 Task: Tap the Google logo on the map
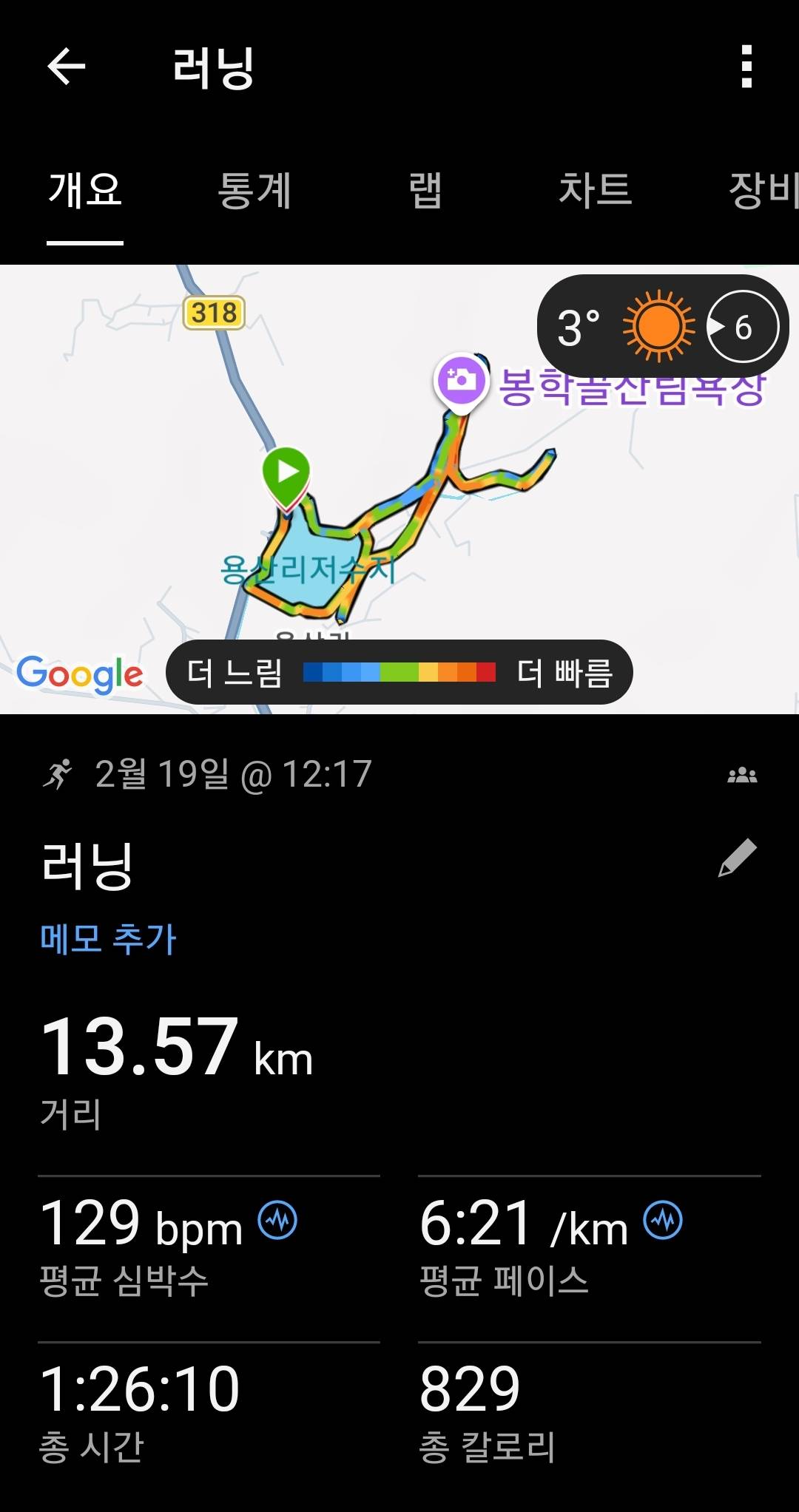[x=81, y=673]
